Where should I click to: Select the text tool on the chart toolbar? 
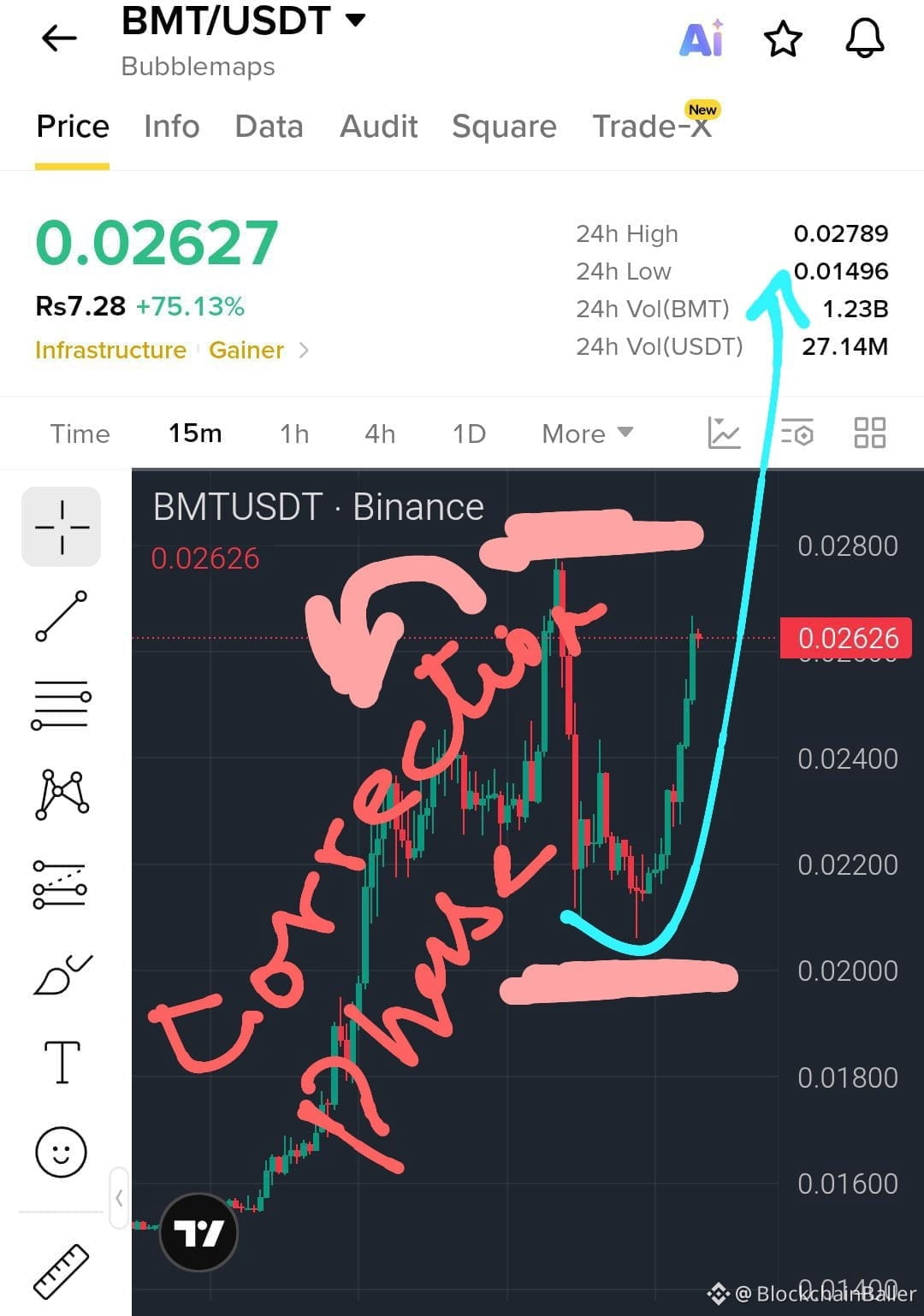click(62, 1062)
